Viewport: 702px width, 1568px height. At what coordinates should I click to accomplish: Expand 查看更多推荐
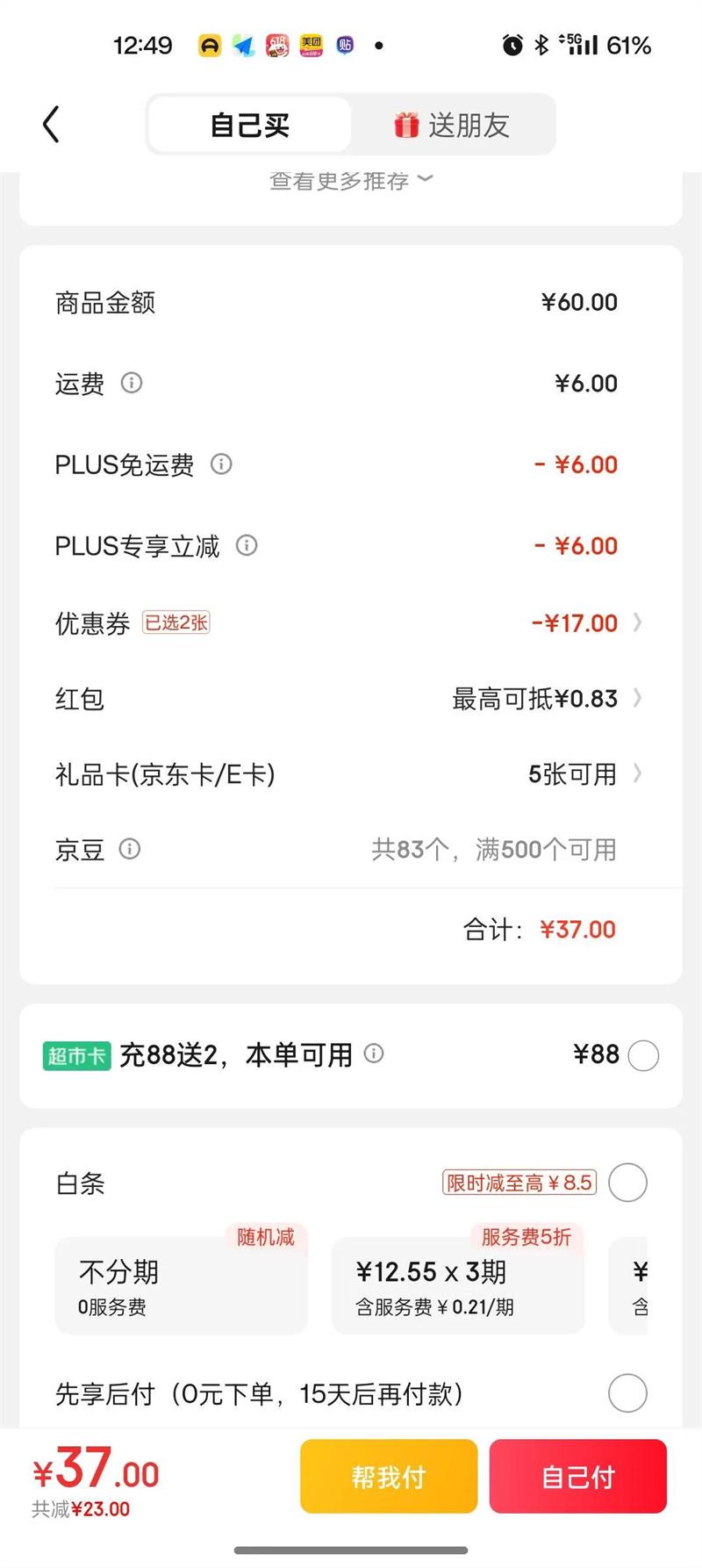tap(350, 181)
